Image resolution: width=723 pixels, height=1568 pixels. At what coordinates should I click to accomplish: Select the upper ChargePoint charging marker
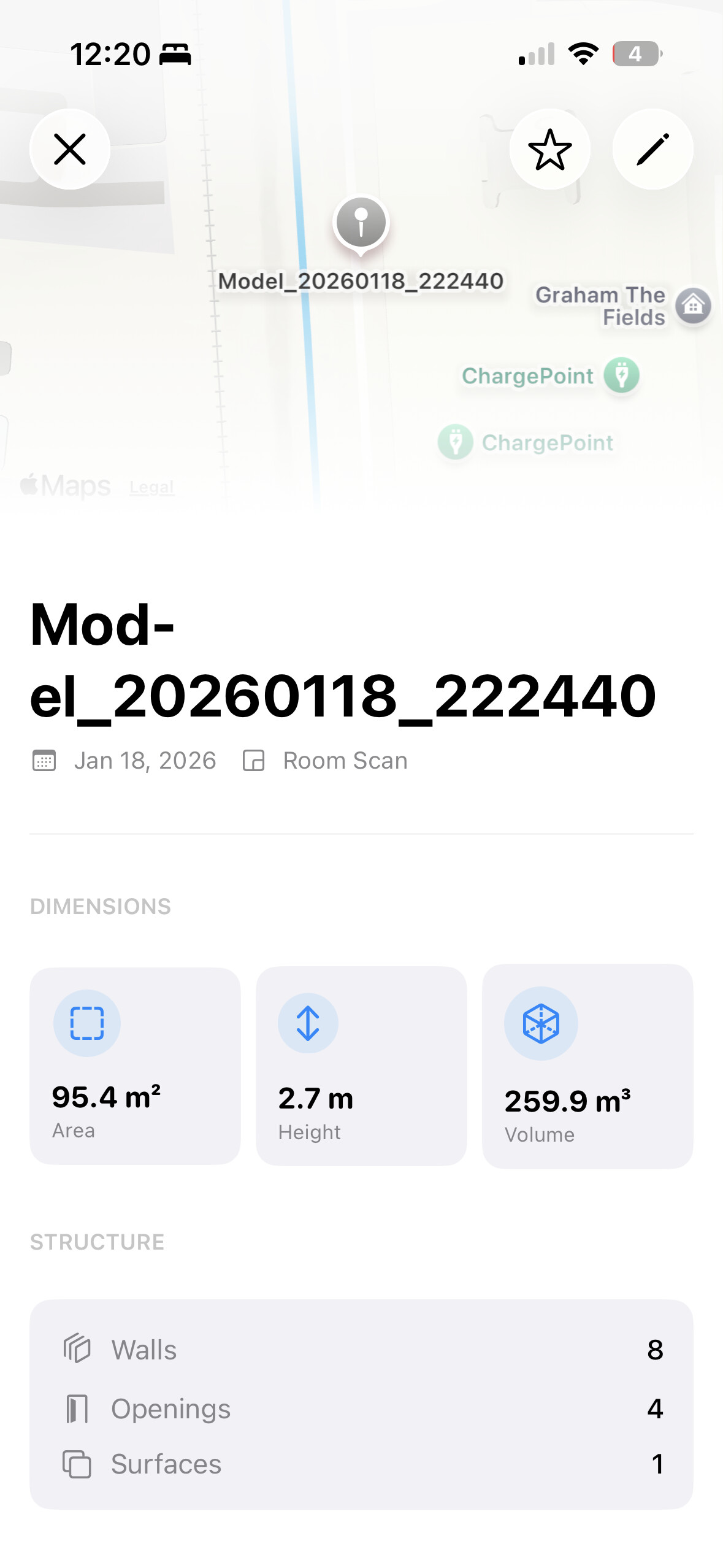click(621, 376)
